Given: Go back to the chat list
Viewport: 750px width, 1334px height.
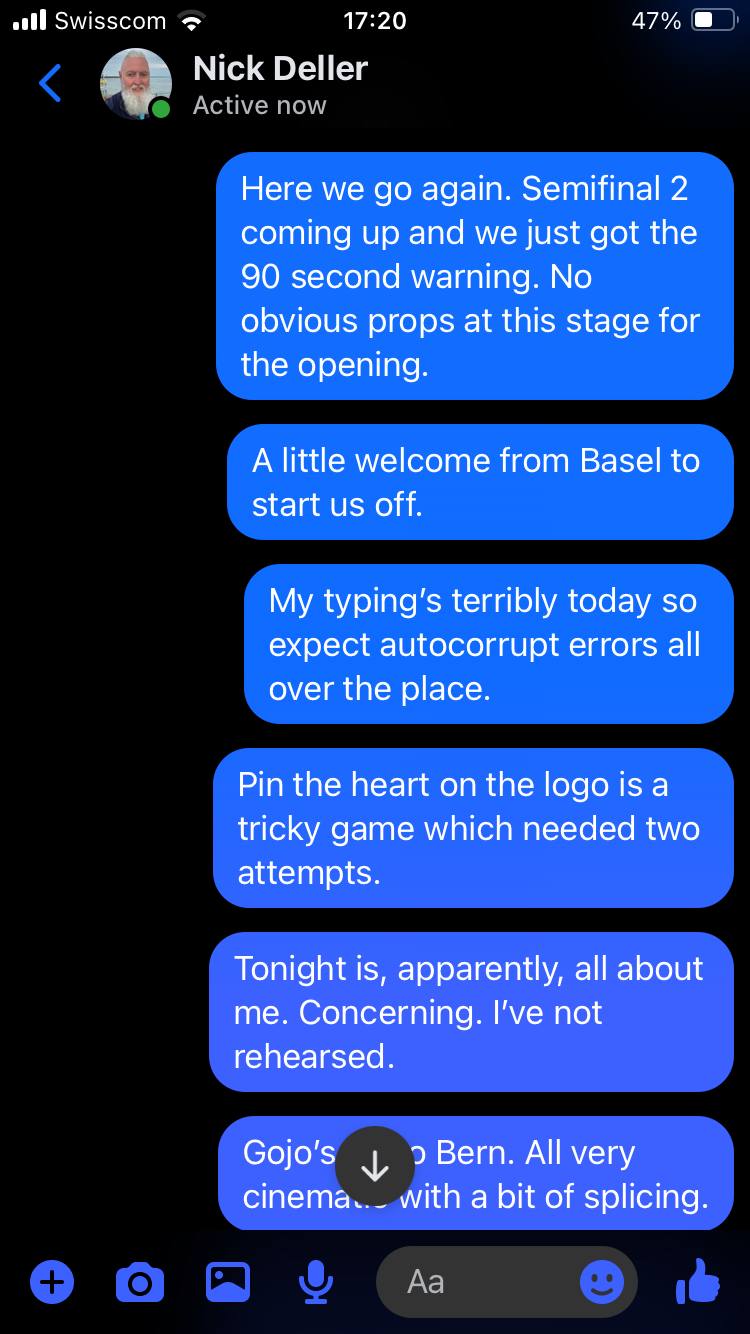Looking at the screenshot, I should 50,85.
